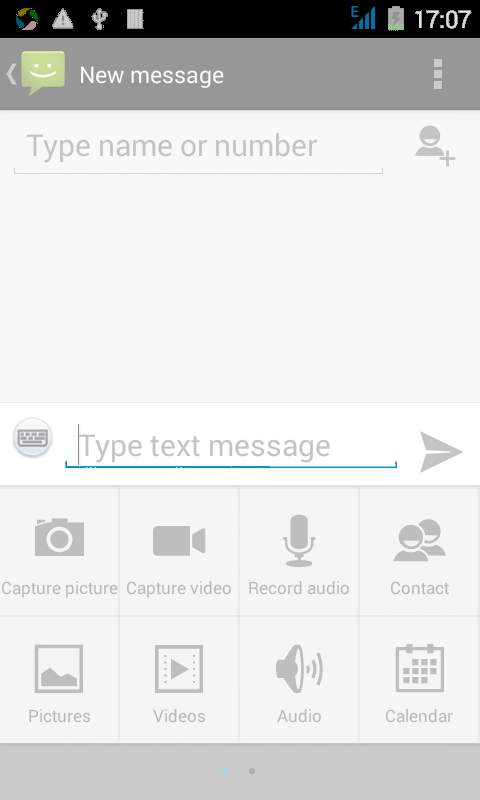Open Pictures to attach an image
The image size is (480, 800).
[59, 680]
